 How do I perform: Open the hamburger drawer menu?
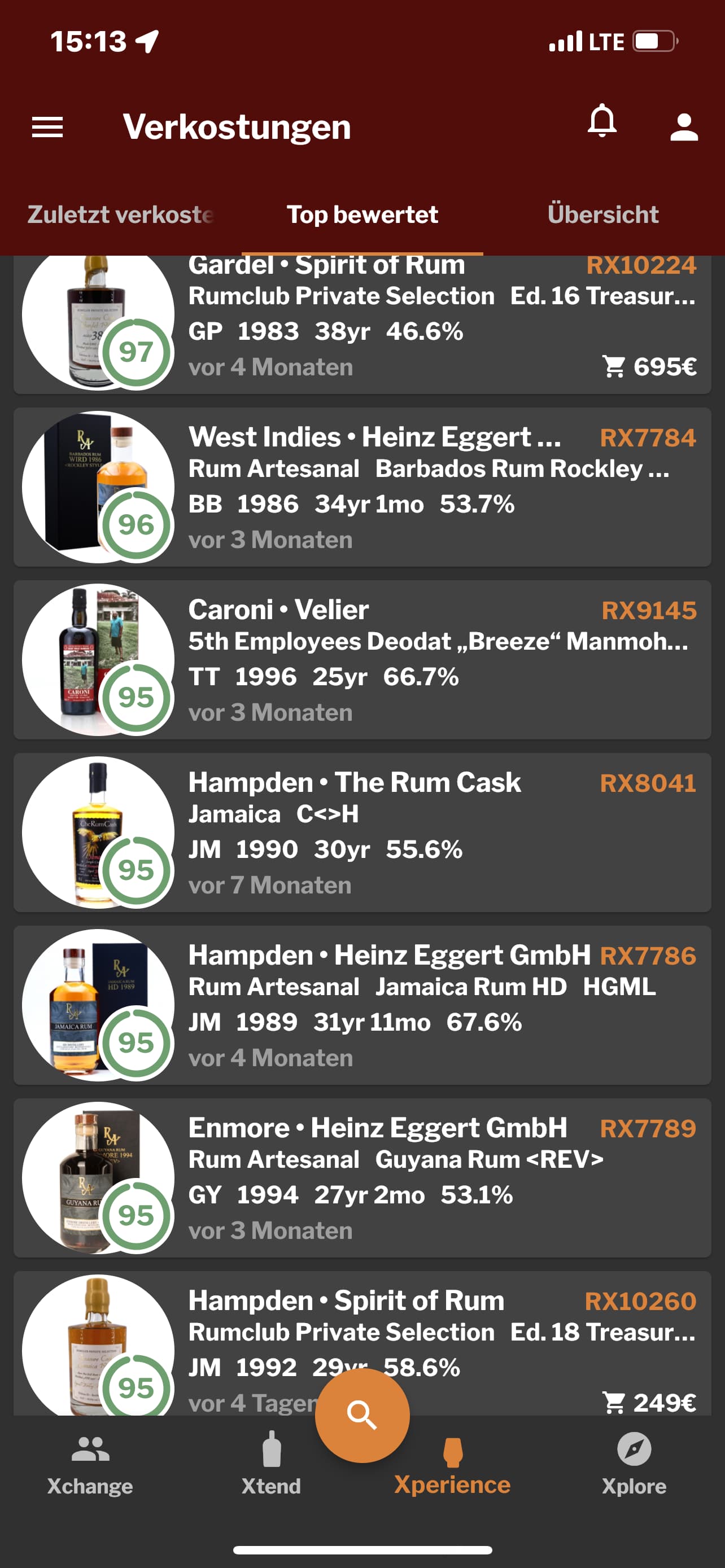coord(47,127)
